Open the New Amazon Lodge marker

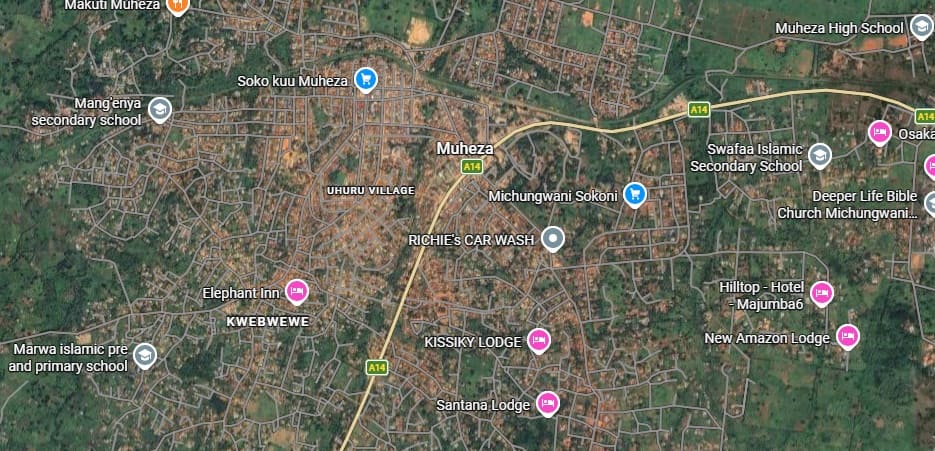point(848,336)
